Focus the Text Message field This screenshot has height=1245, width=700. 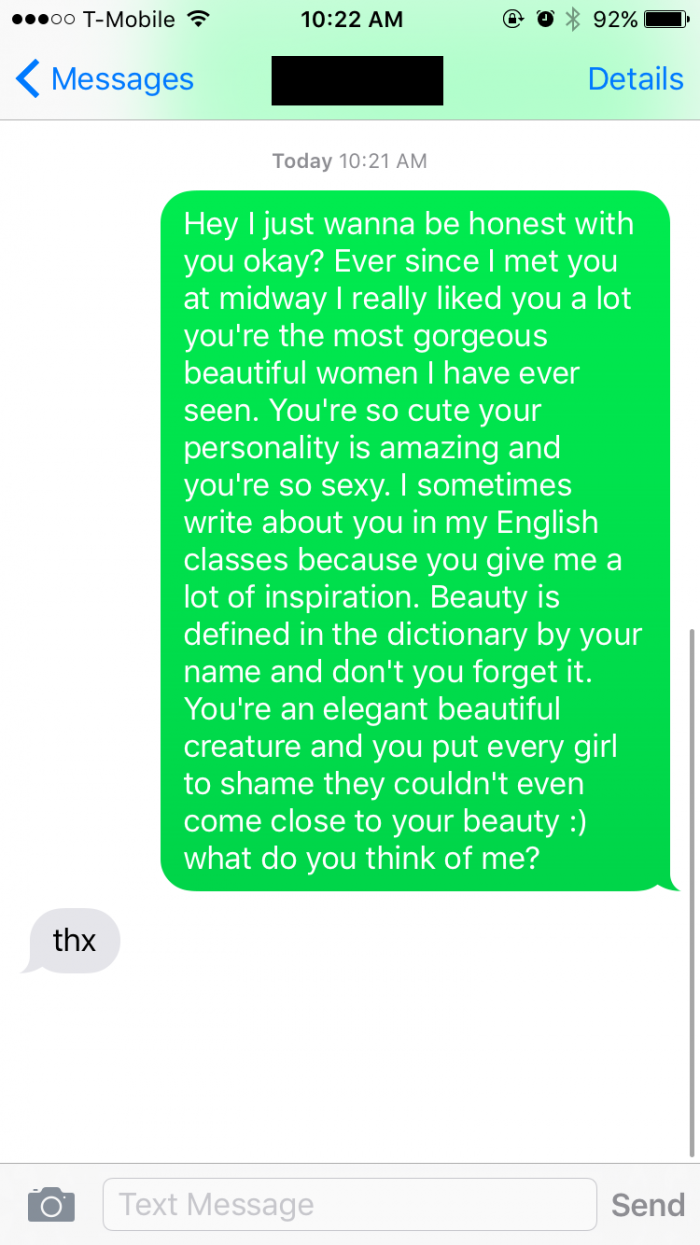pos(350,1204)
